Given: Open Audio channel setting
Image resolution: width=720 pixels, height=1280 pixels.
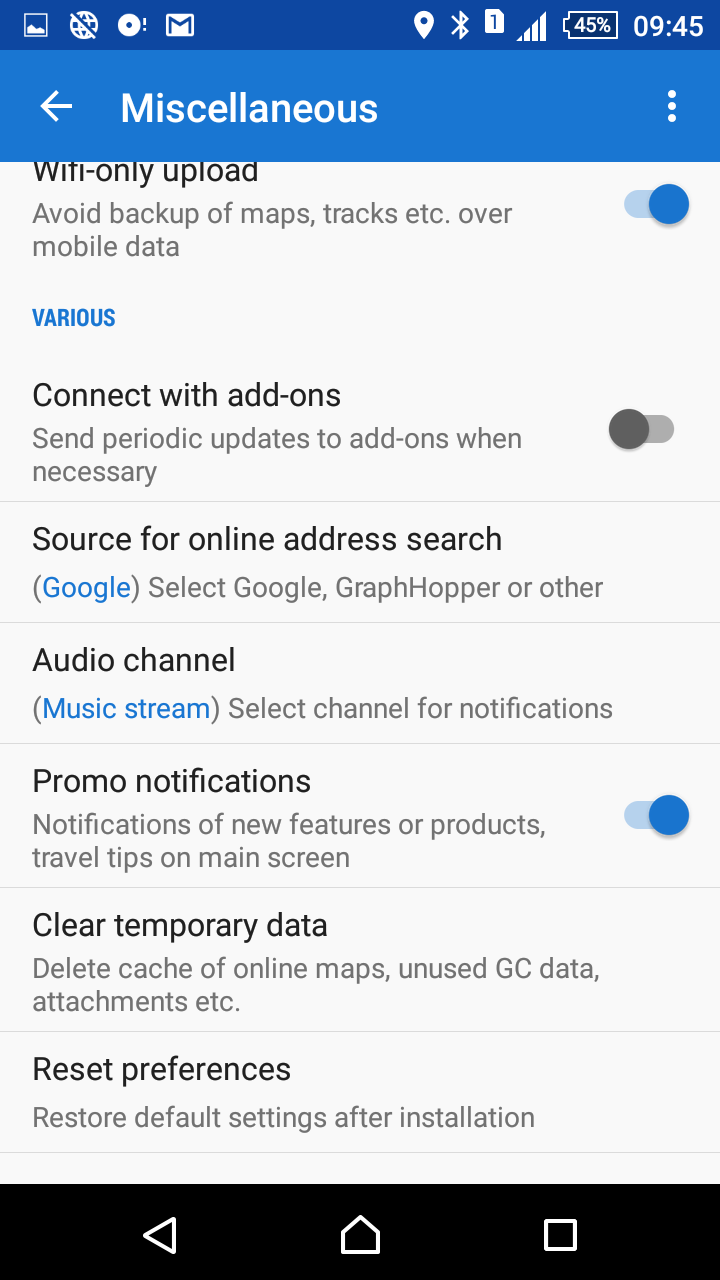Looking at the screenshot, I should 360,683.
